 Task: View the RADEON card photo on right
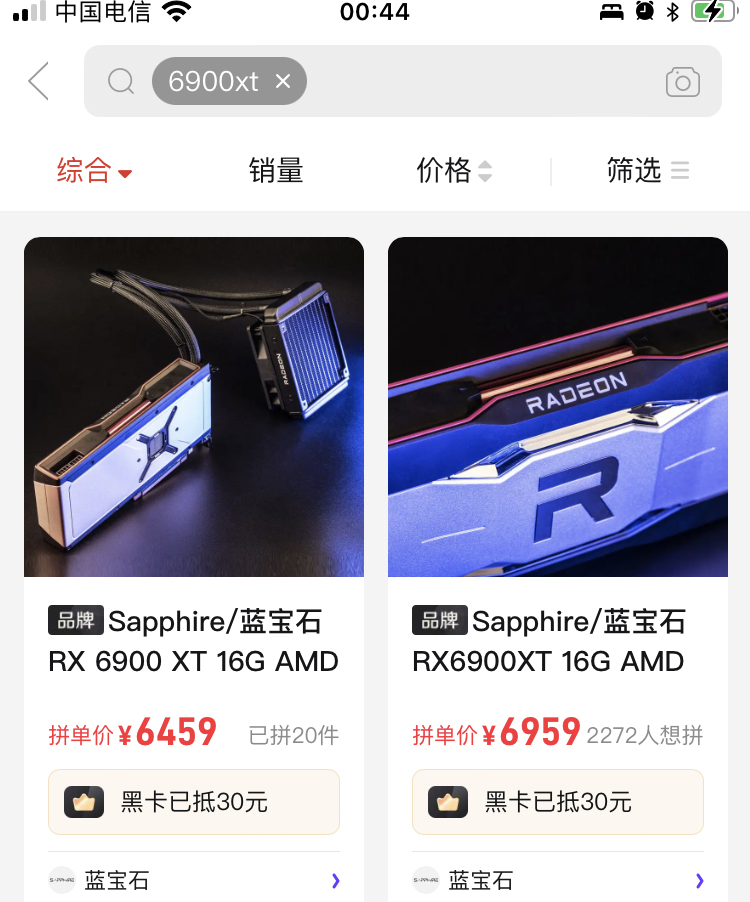[557, 406]
